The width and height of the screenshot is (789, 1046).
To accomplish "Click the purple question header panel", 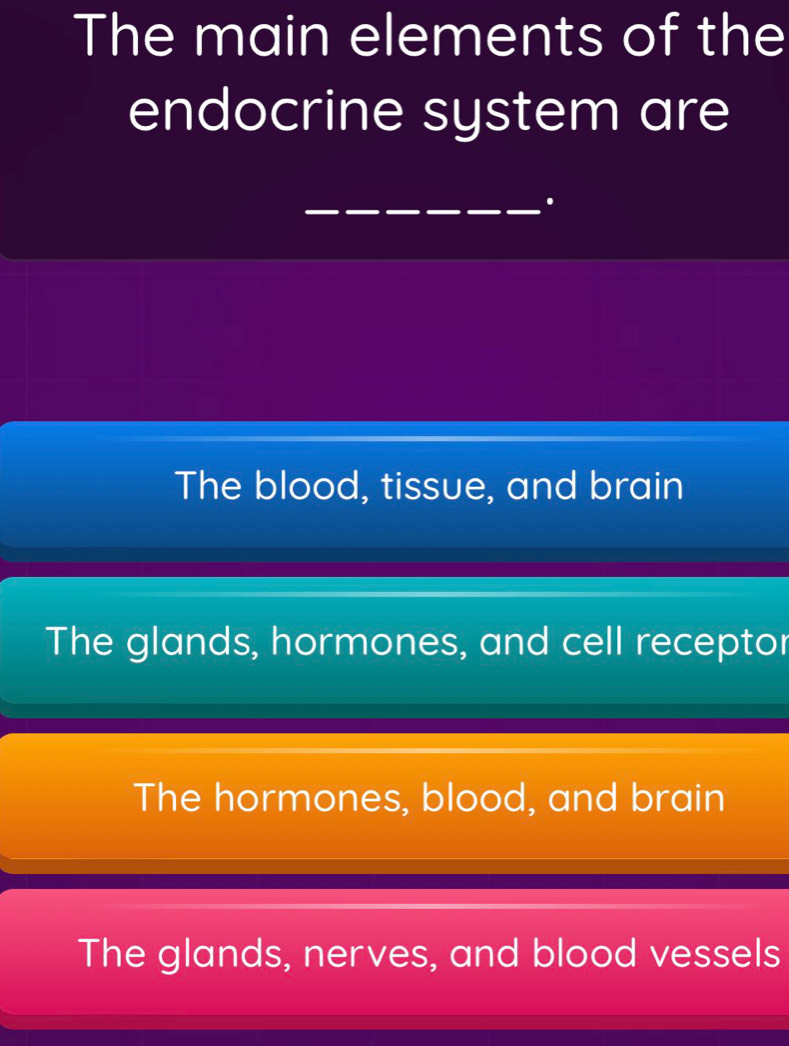I will (394, 130).
